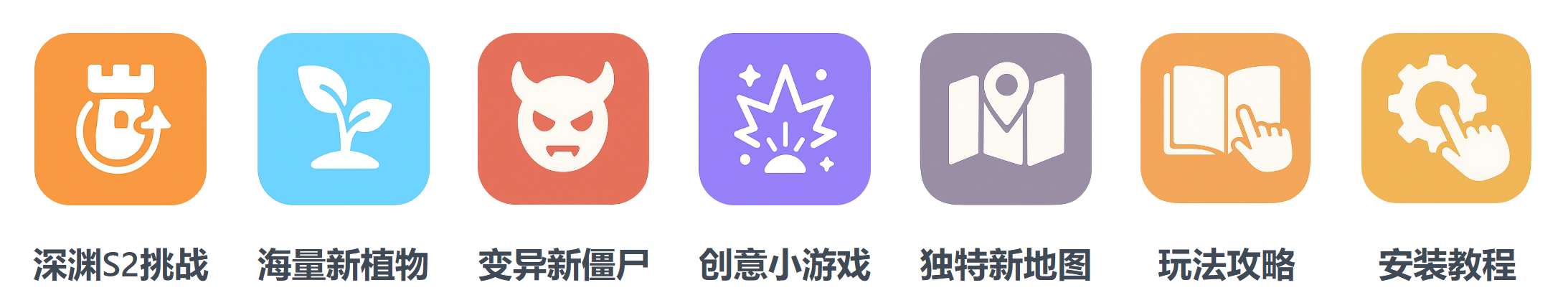This screenshot has width=1568, height=308.
Task: Open the 深渊S2挑战 shortcut
Action: 121,119
